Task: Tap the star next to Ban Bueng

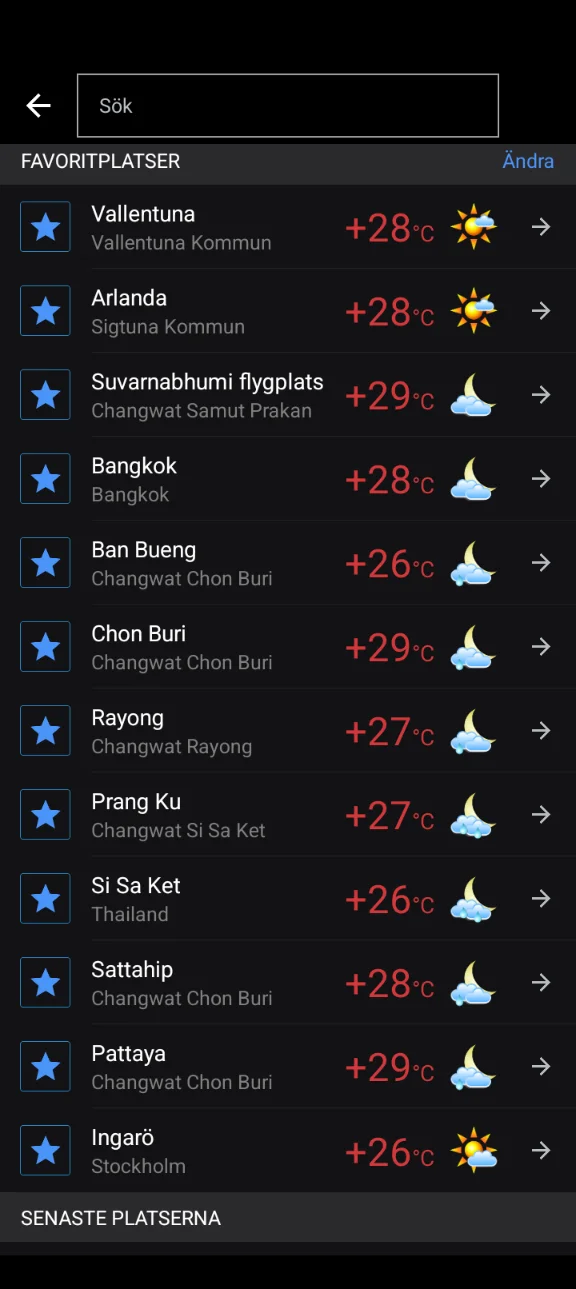Action: 45,563
